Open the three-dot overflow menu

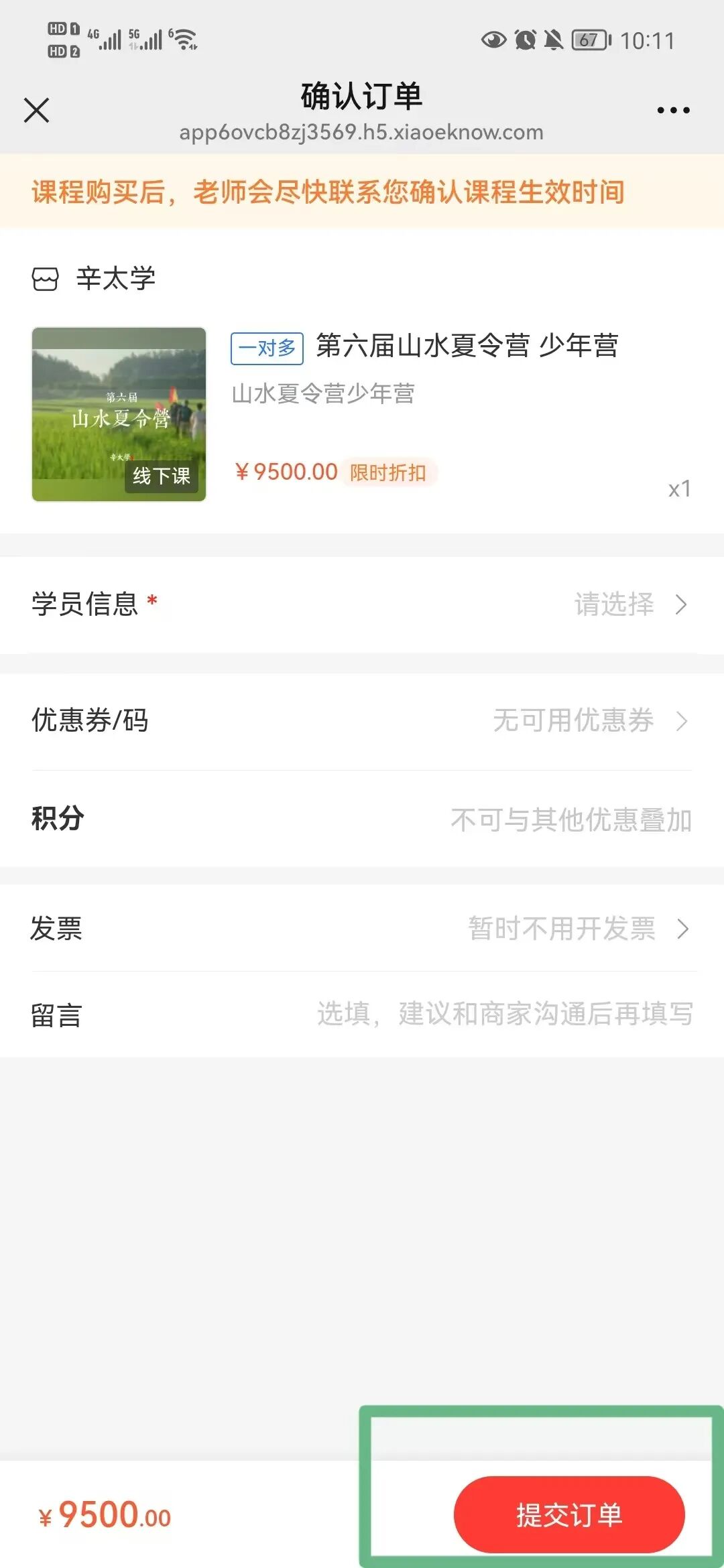[x=673, y=111]
